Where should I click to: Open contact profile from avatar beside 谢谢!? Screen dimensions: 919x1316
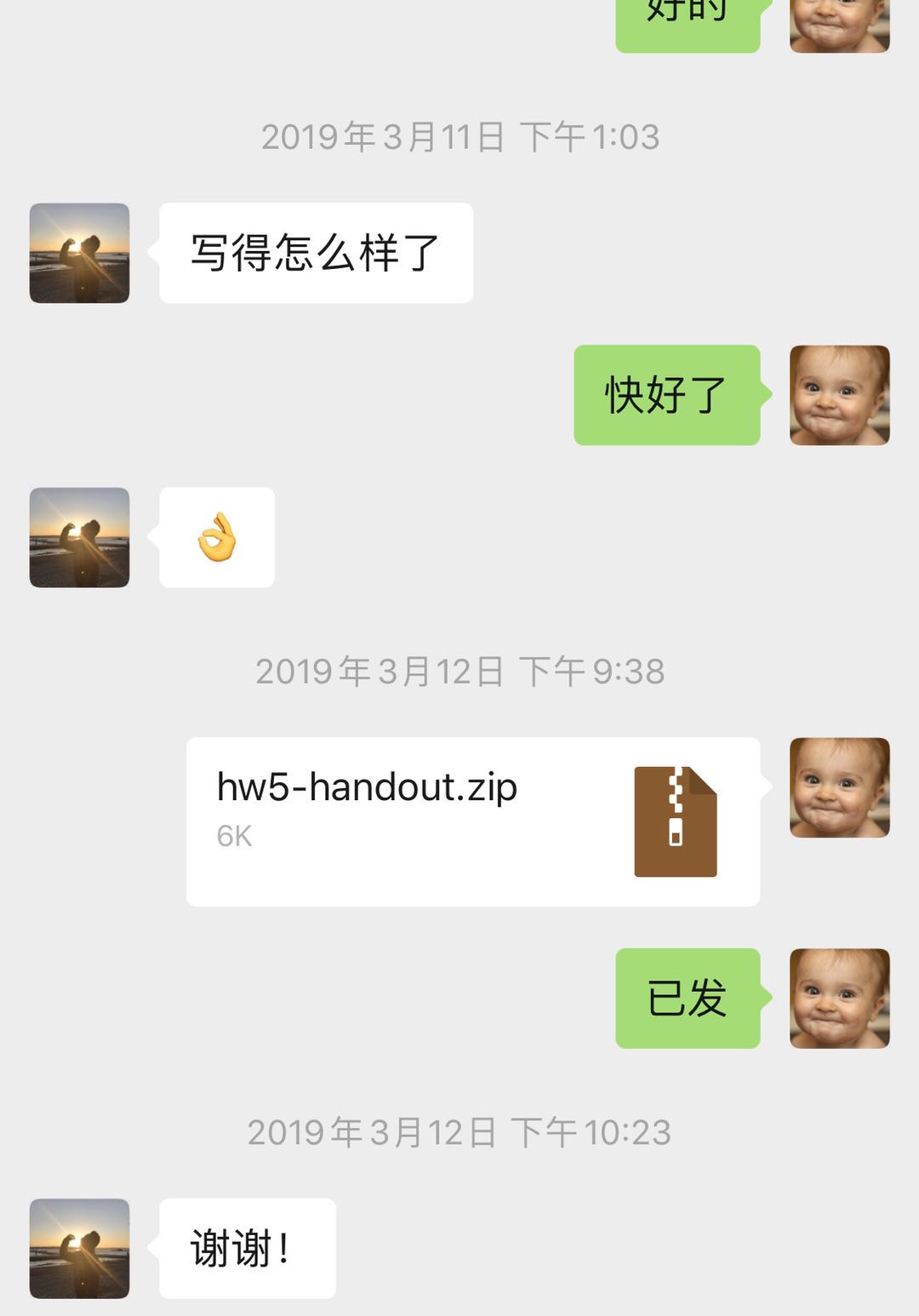tap(79, 1248)
